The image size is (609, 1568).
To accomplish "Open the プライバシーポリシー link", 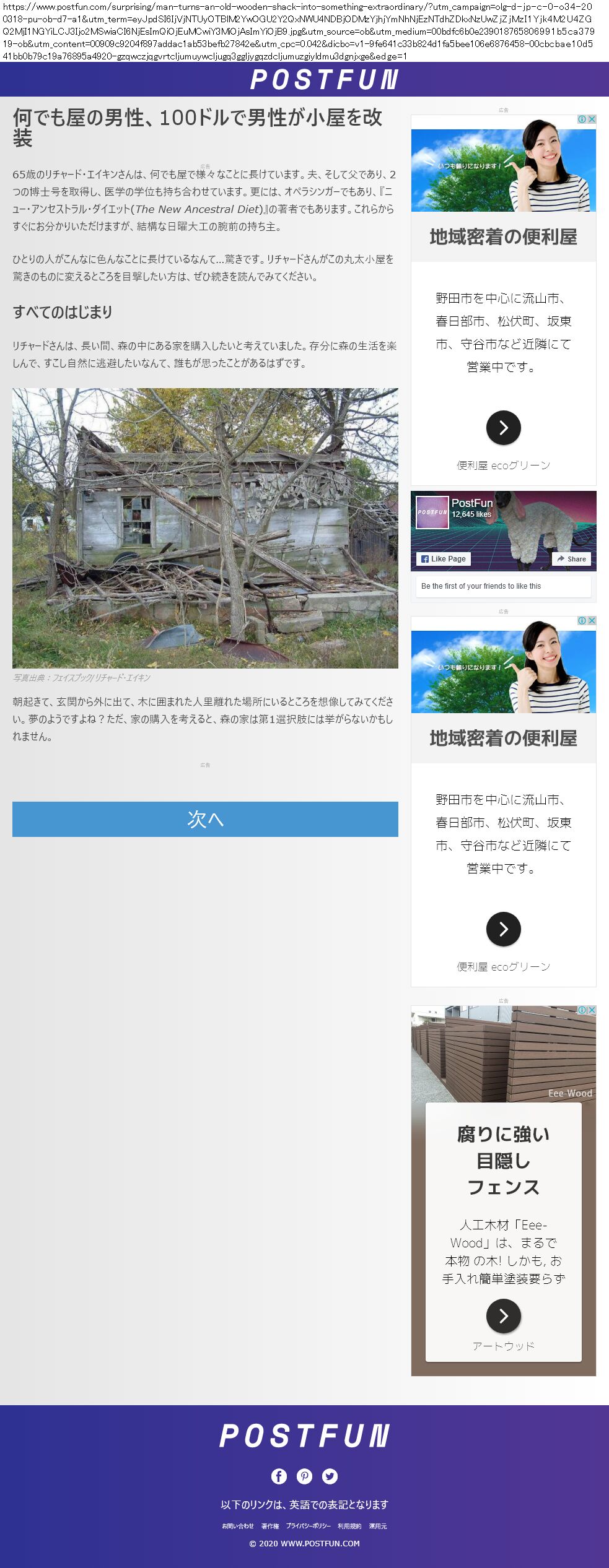I will pyautogui.click(x=308, y=1526).
